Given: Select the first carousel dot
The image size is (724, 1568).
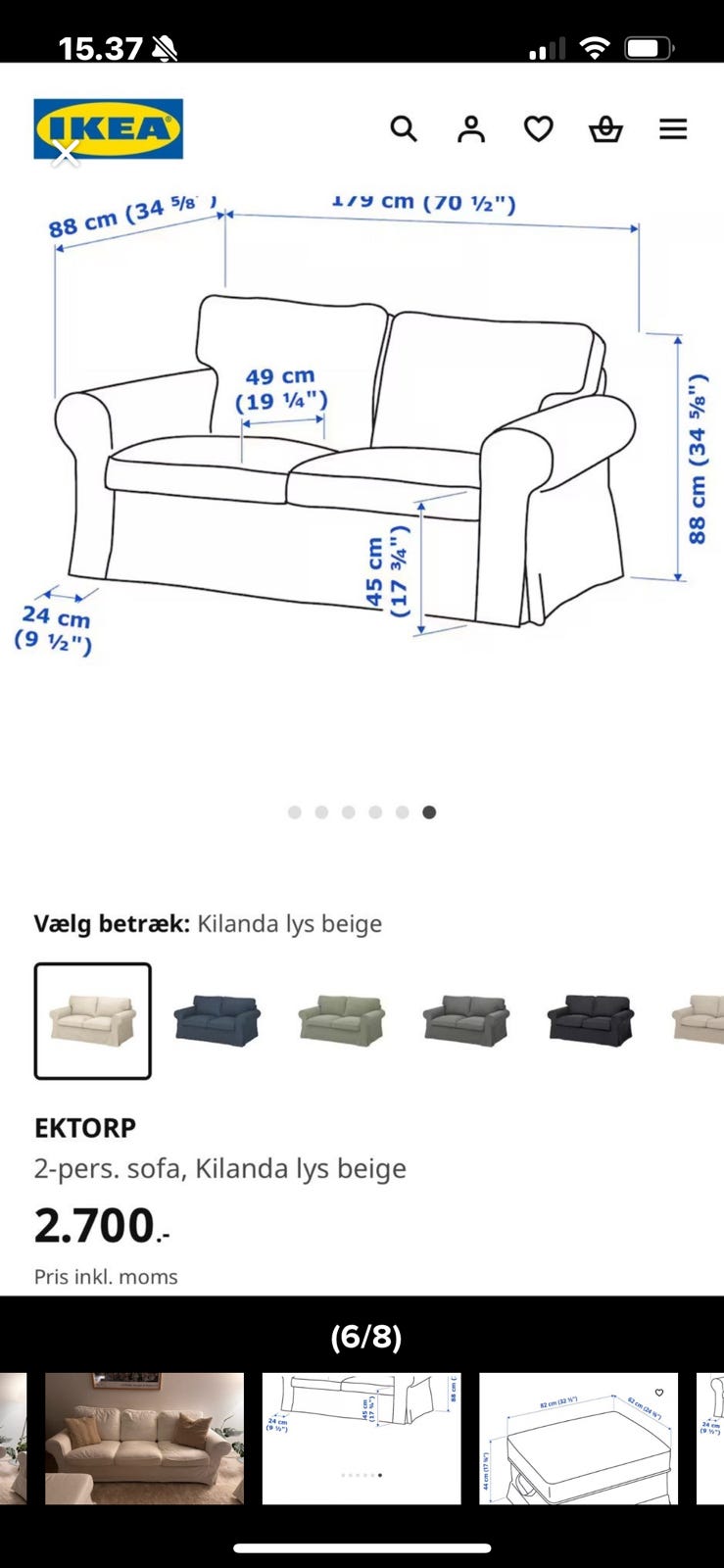Looking at the screenshot, I should point(295,811).
